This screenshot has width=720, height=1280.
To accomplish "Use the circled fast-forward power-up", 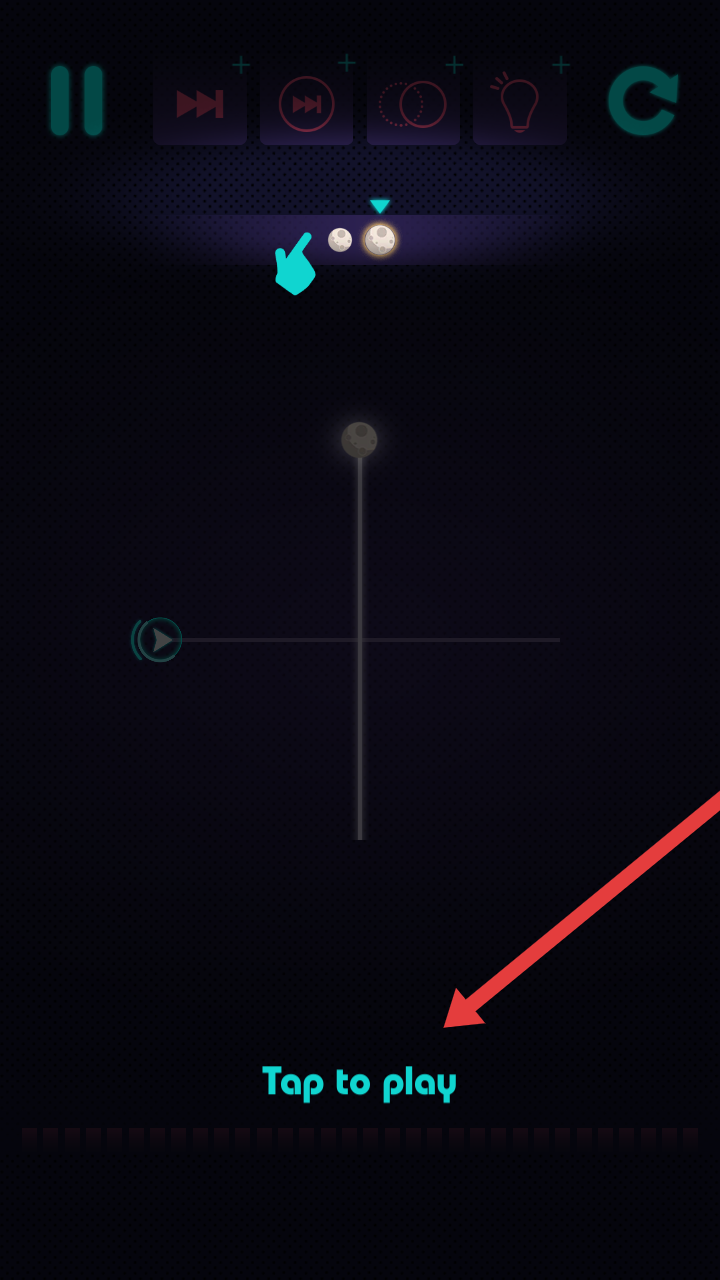I will [x=306, y=104].
